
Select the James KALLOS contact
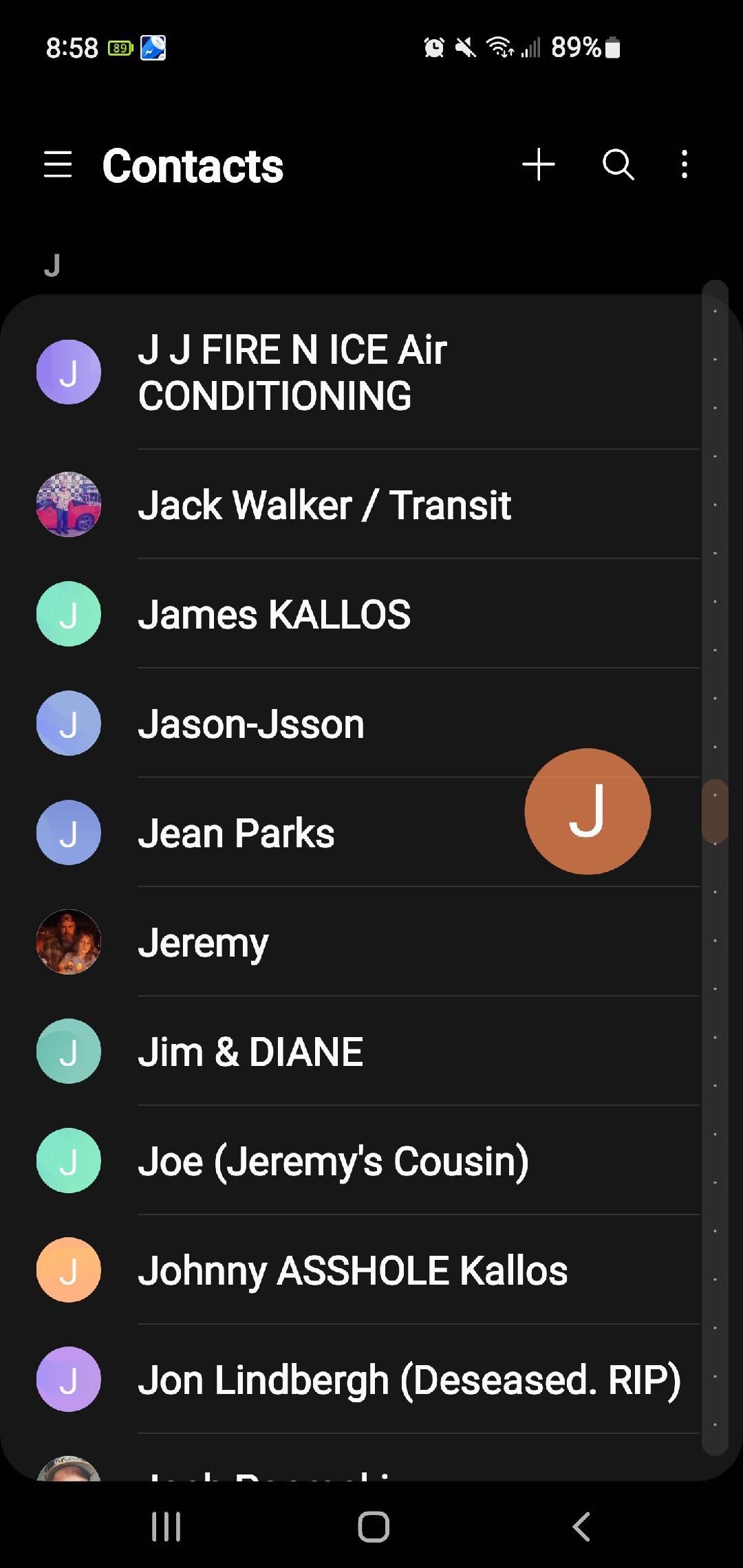click(274, 614)
